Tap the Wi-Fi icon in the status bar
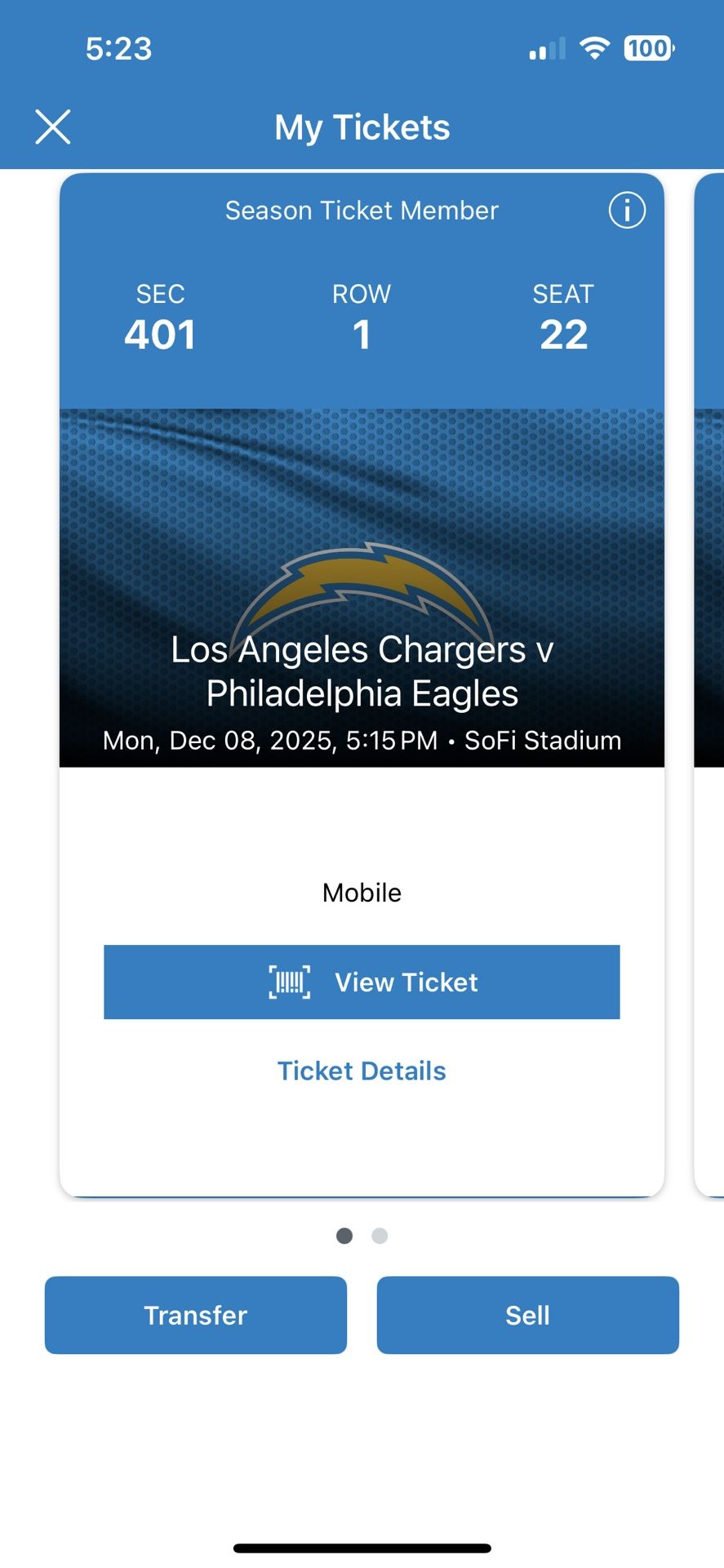Screen dimensions: 724x1568 (x=595, y=48)
